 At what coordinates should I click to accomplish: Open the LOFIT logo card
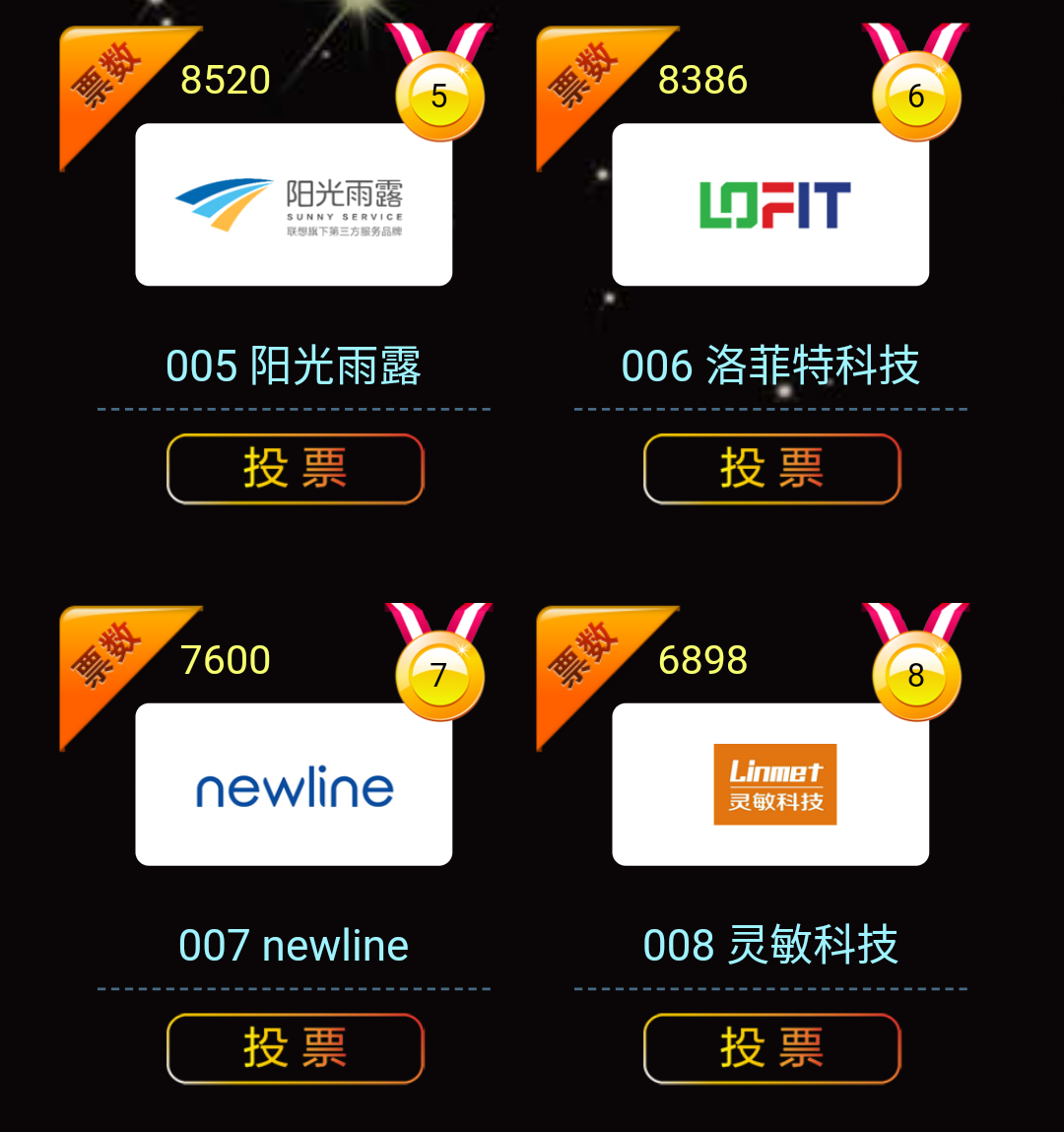point(770,205)
